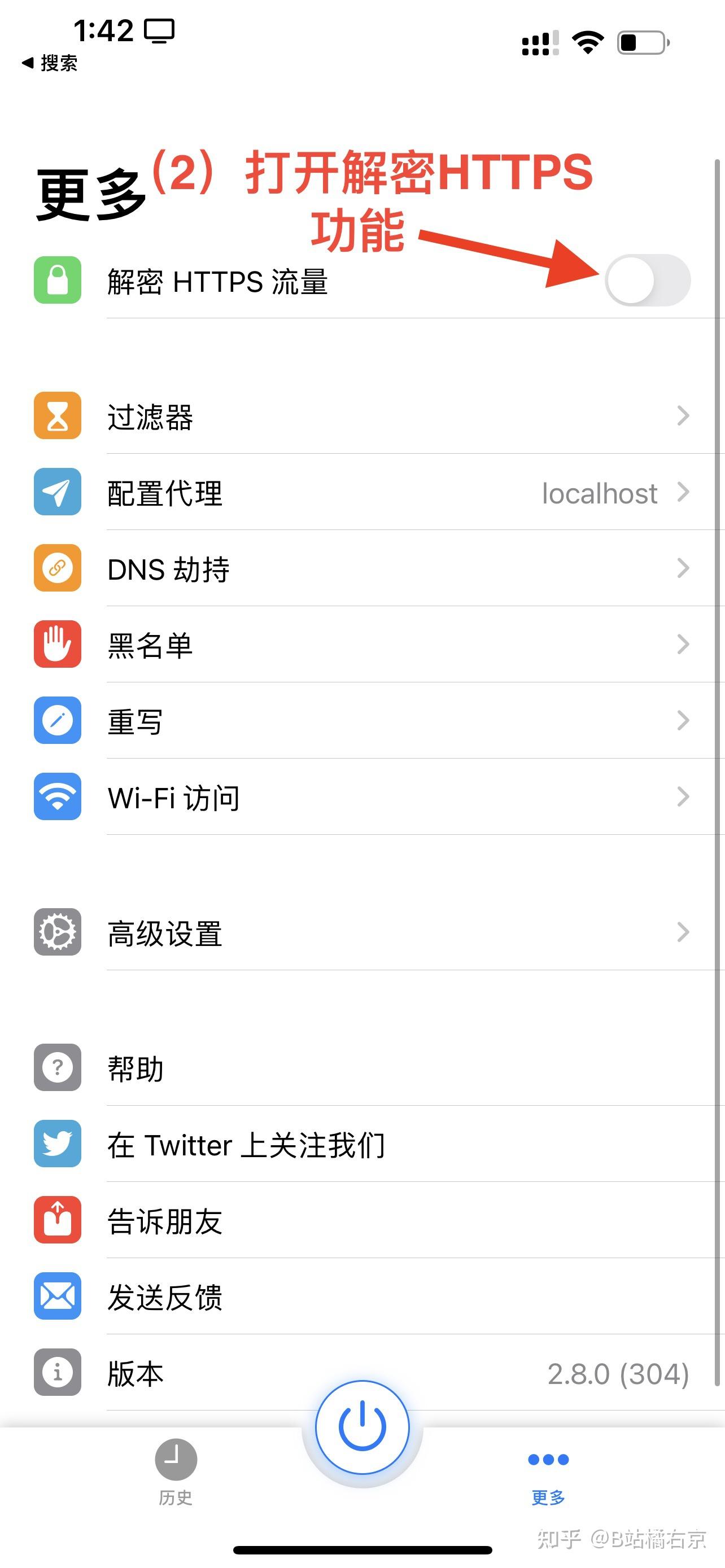
Task: Click the 配置代理 paper plane icon
Action: click(57, 493)
